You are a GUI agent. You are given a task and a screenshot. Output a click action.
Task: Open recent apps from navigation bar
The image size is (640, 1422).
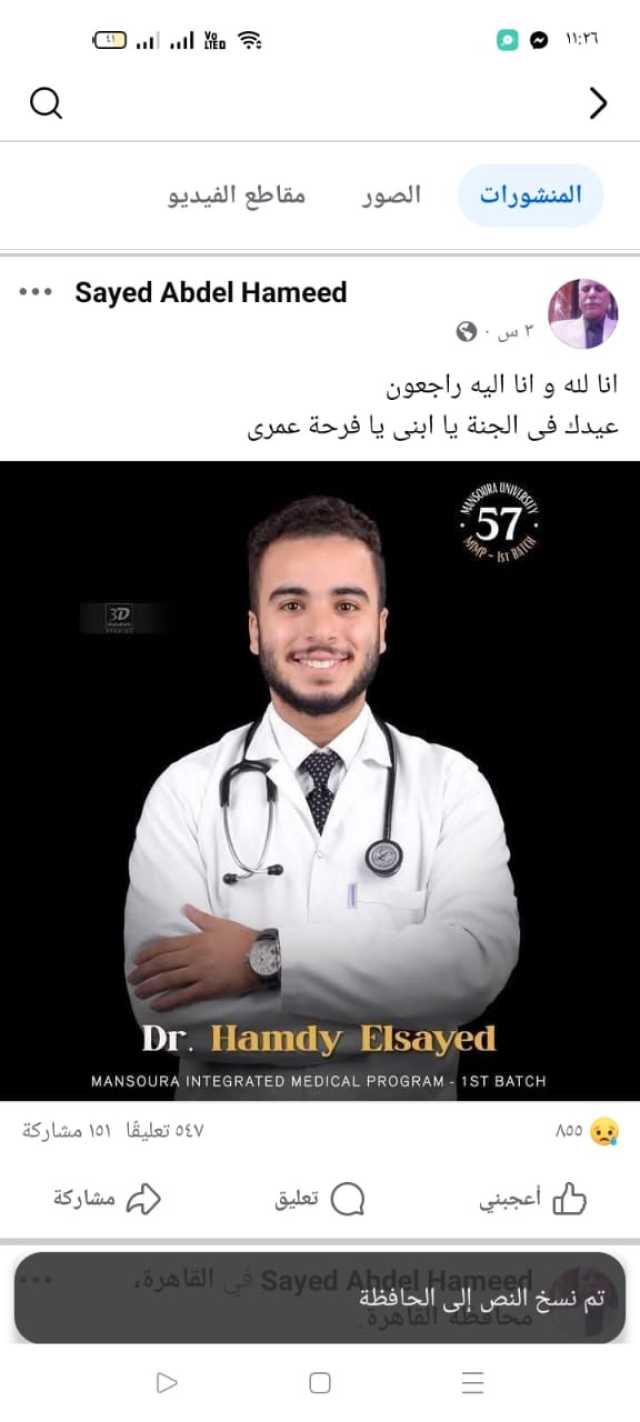pyautogui.click(x=473, y=1383)
